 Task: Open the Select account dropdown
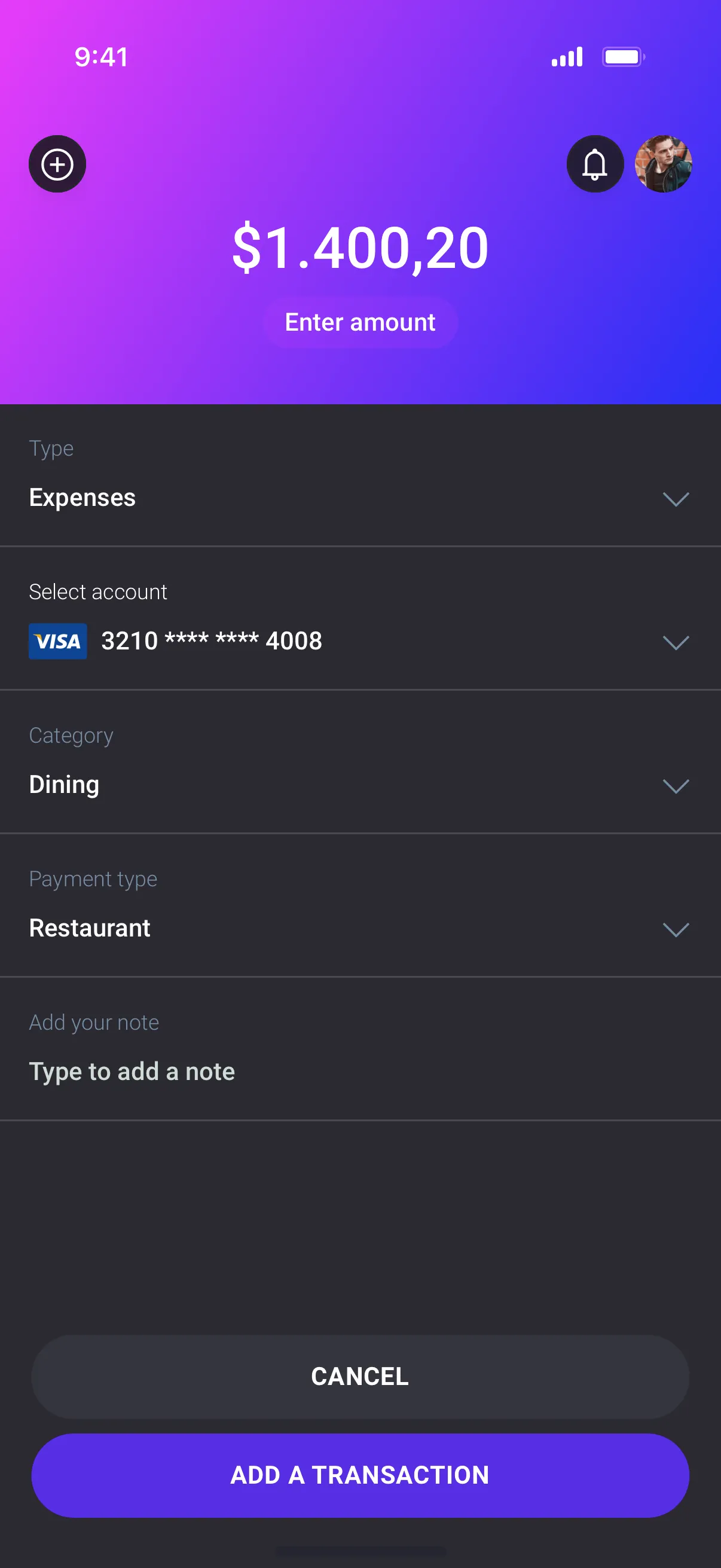(x=676, y=642)
